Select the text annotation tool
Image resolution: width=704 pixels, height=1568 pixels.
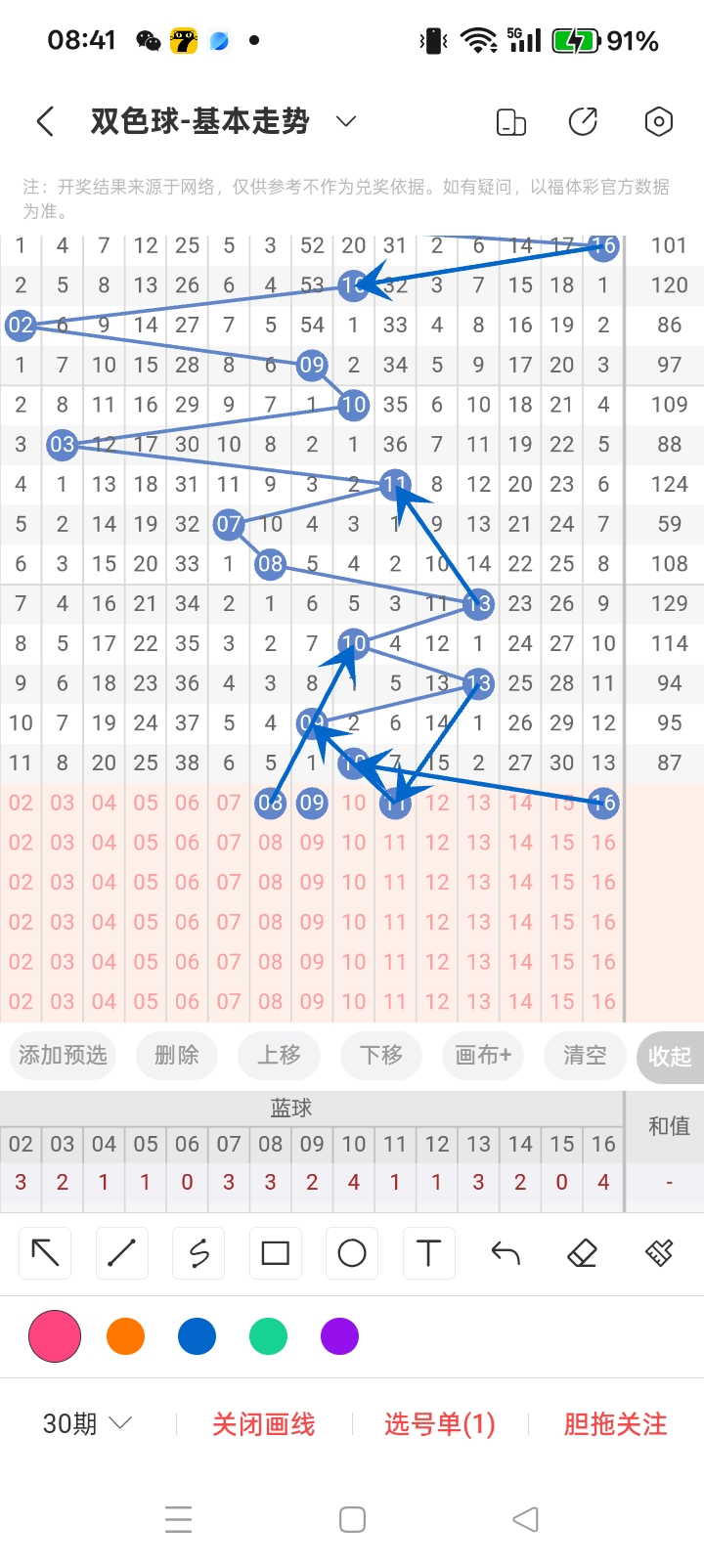[x=428, y=1252]
